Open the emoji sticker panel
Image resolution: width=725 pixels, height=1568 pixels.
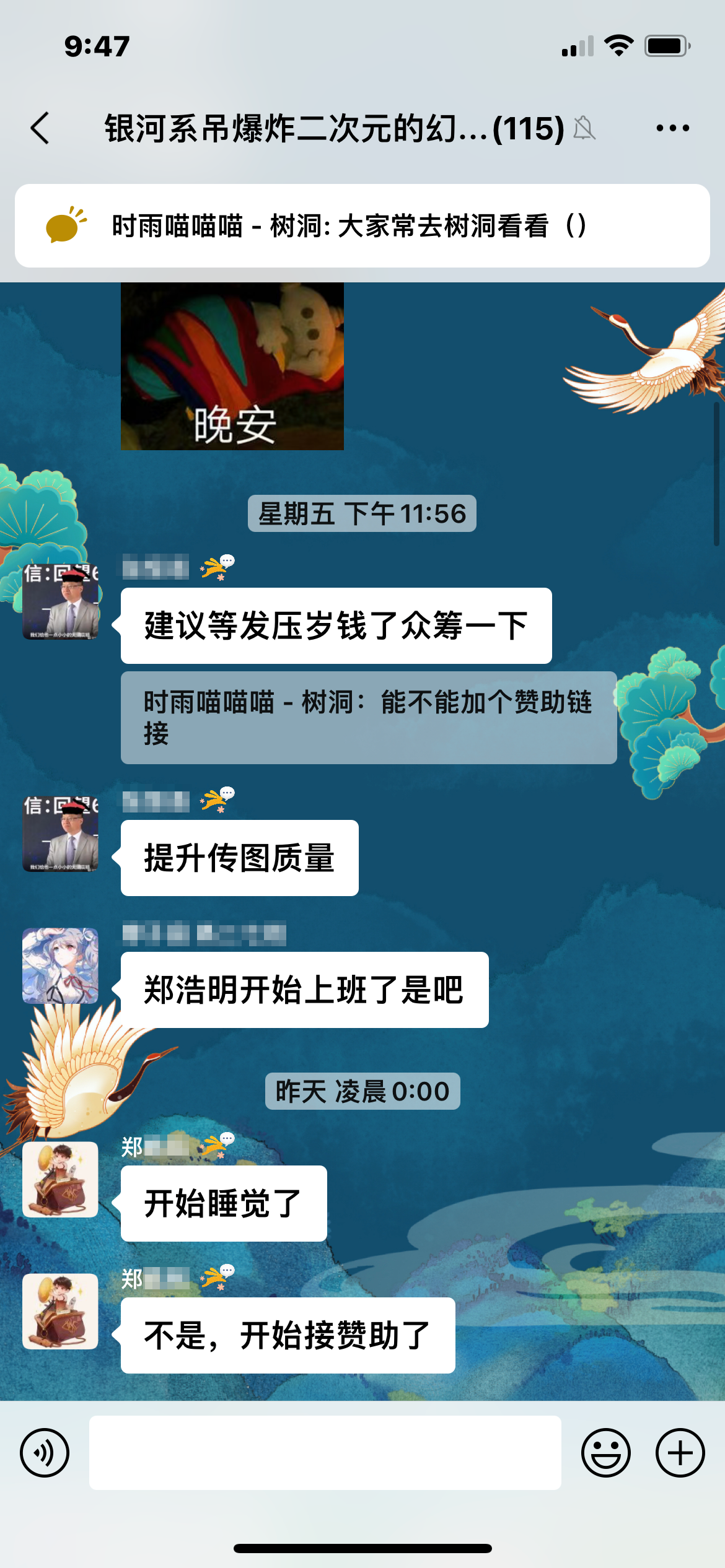[605, 1453]
